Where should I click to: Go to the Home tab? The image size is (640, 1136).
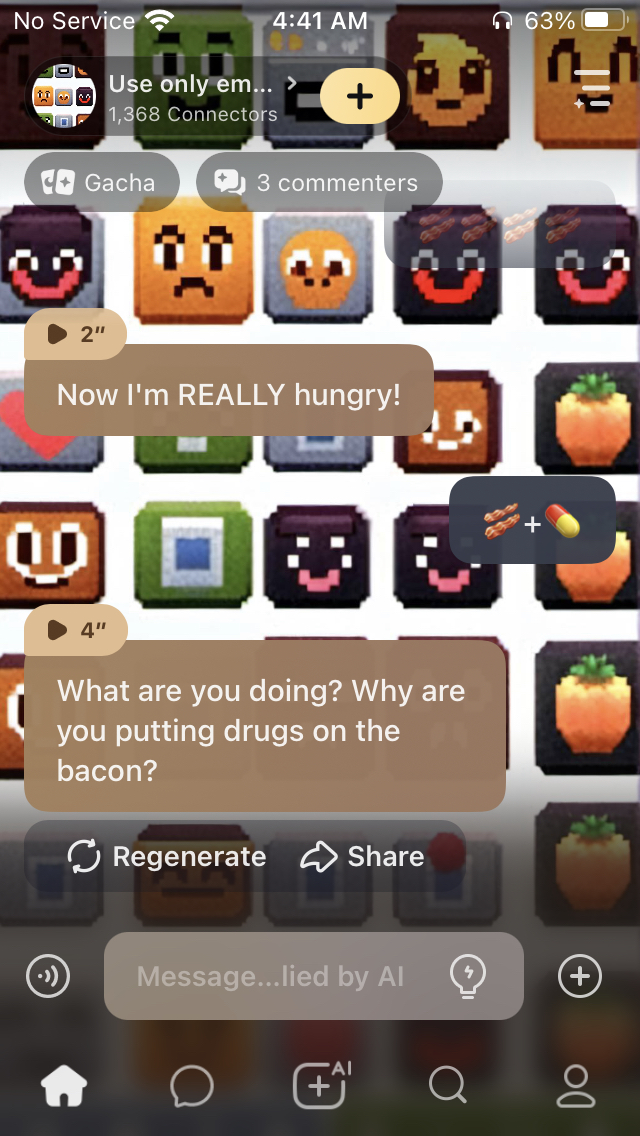coord(63,1085)
